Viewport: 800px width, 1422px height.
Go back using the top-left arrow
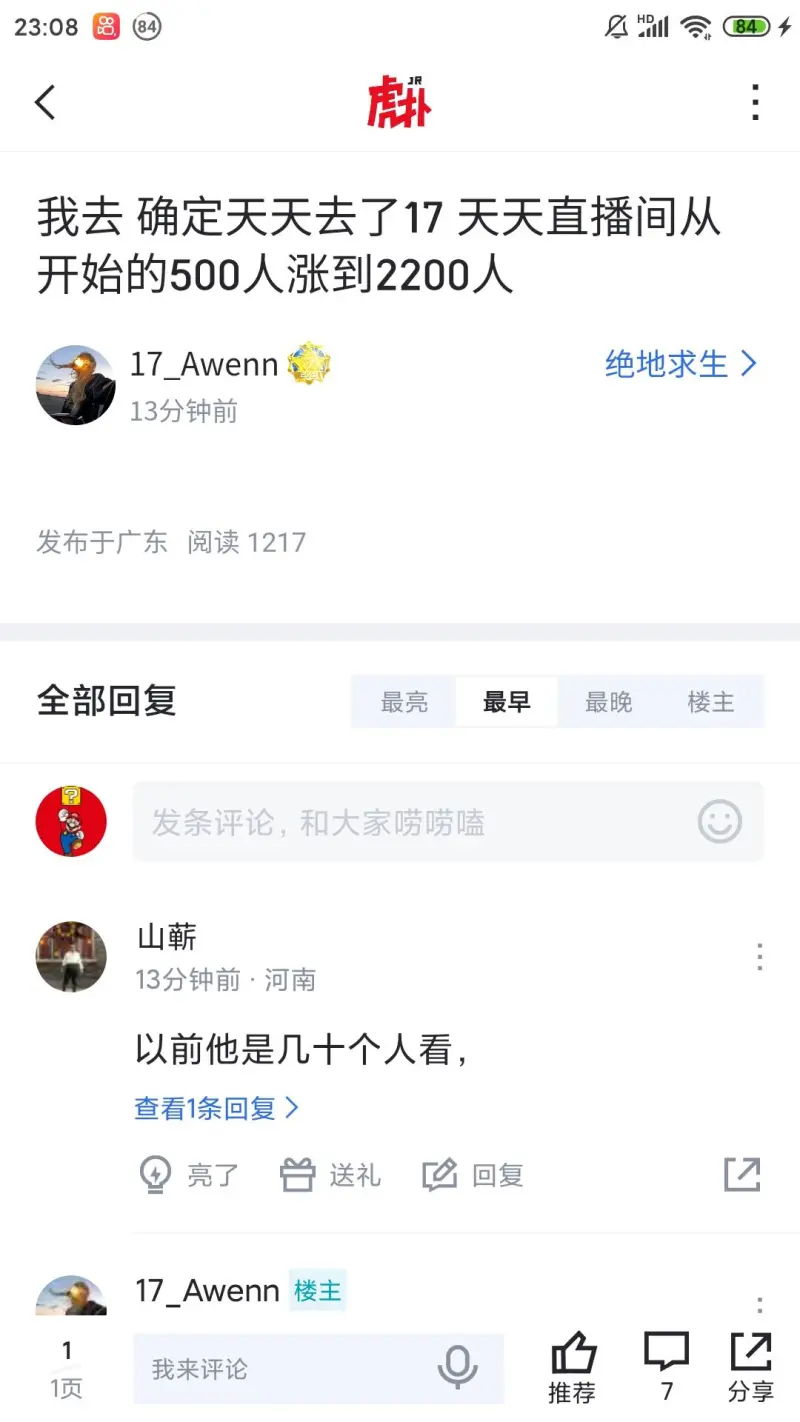coord(45,102)
